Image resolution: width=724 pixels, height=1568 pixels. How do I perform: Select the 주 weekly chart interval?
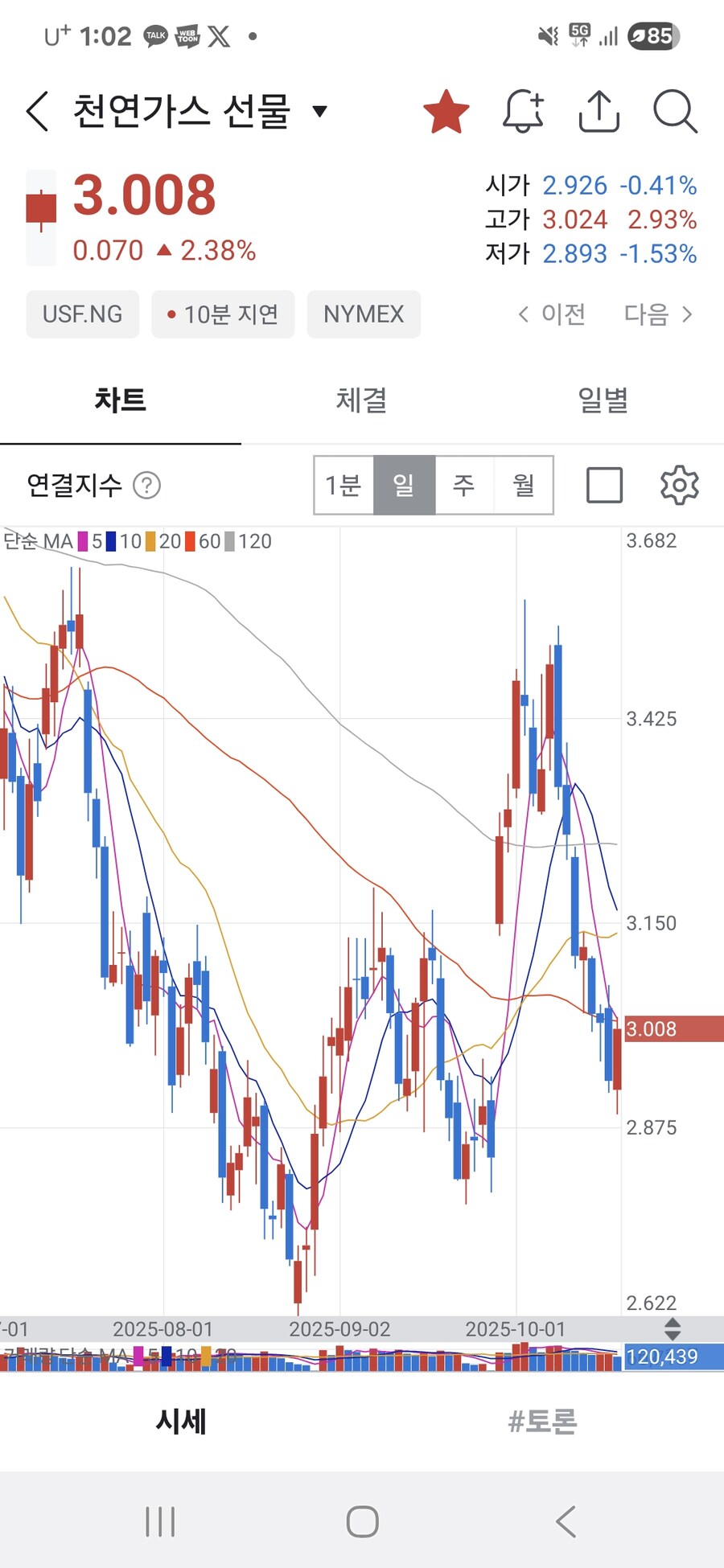click(463, 485)
